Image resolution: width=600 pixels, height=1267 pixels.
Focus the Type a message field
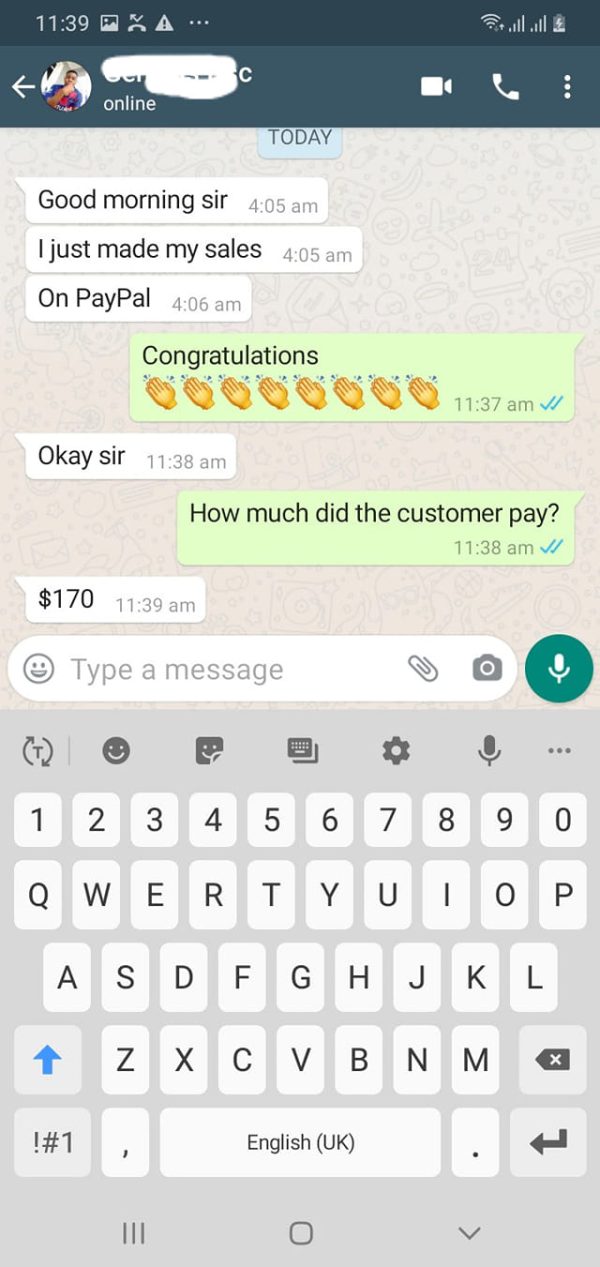[230, 669]
